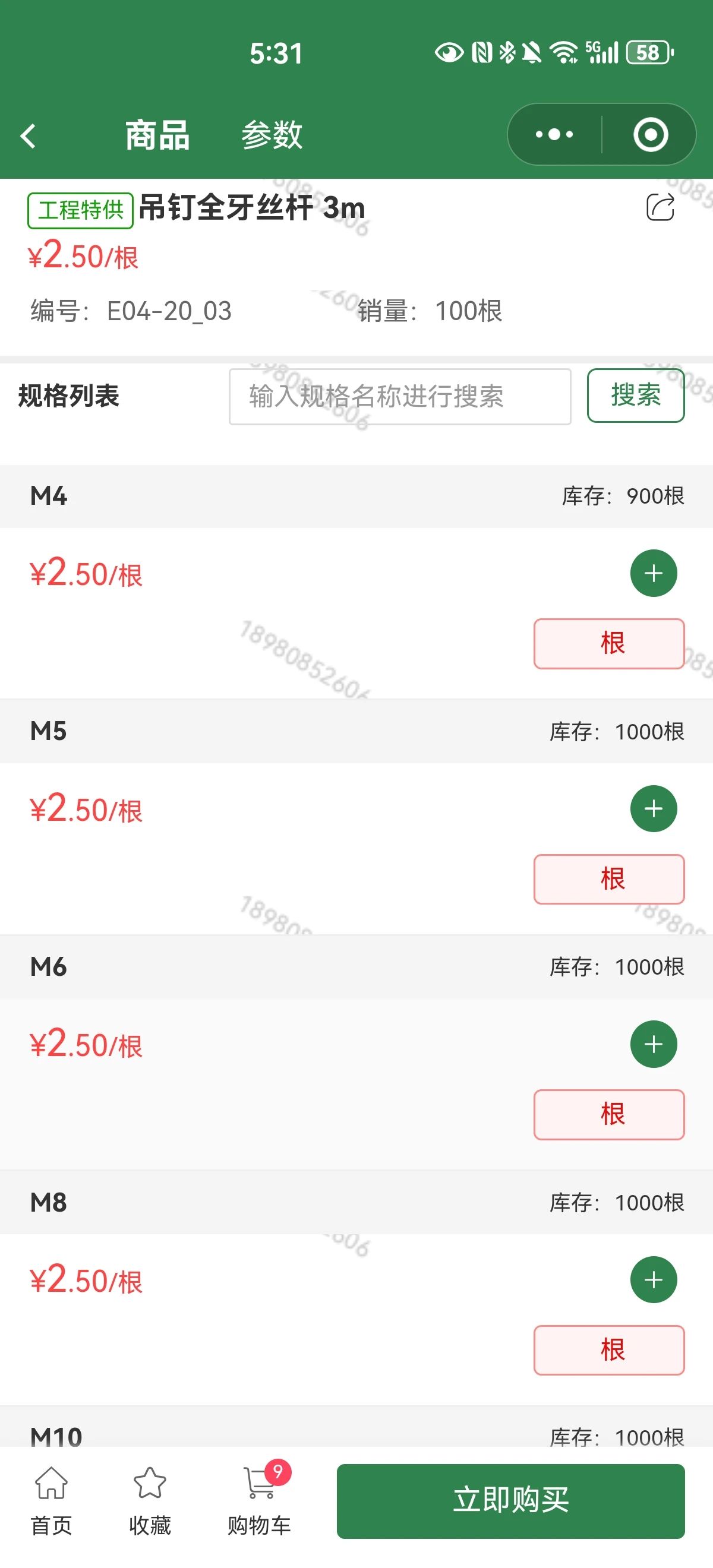Select the 根 unit for M4

(x=609, y=644)
